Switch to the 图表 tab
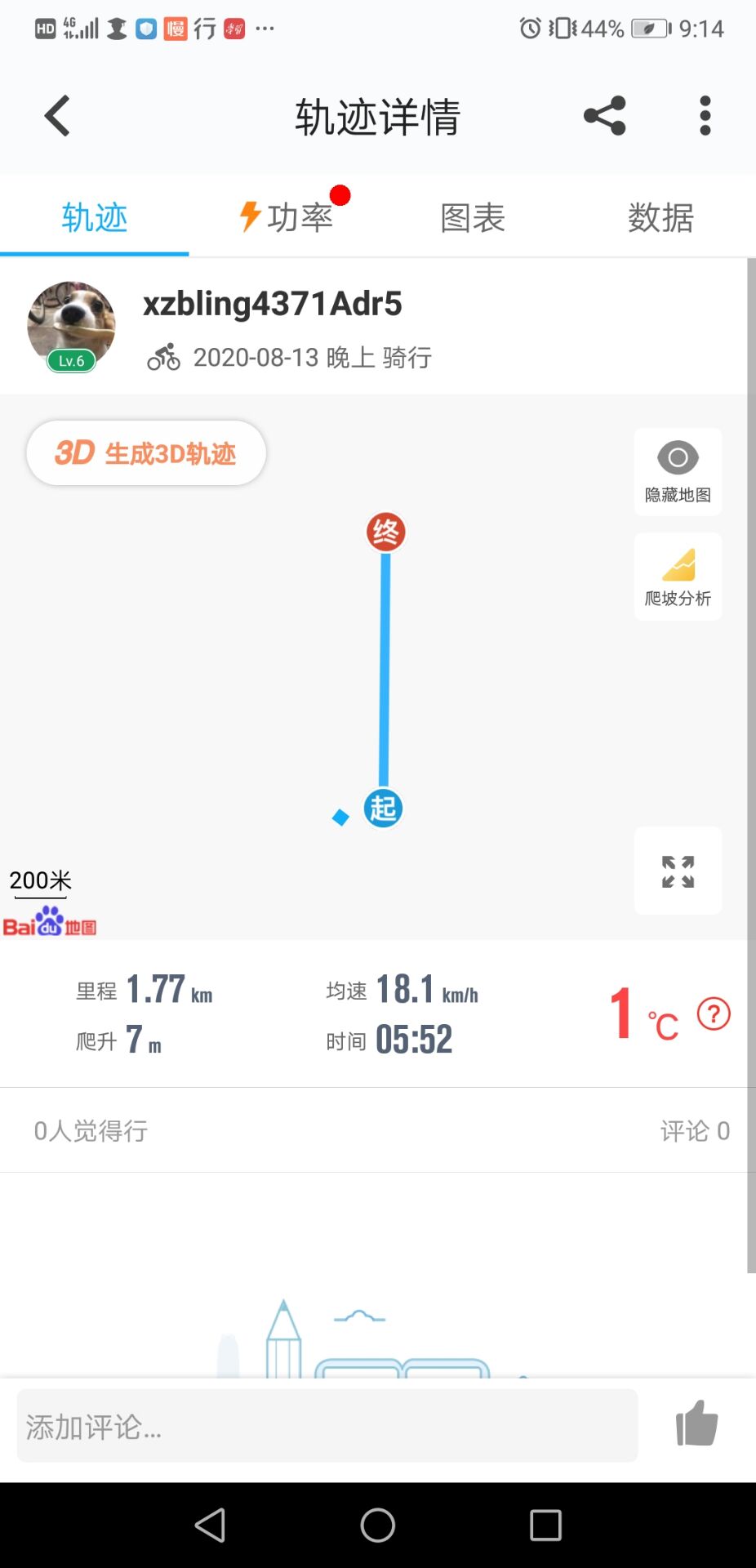 click(473, 217)
